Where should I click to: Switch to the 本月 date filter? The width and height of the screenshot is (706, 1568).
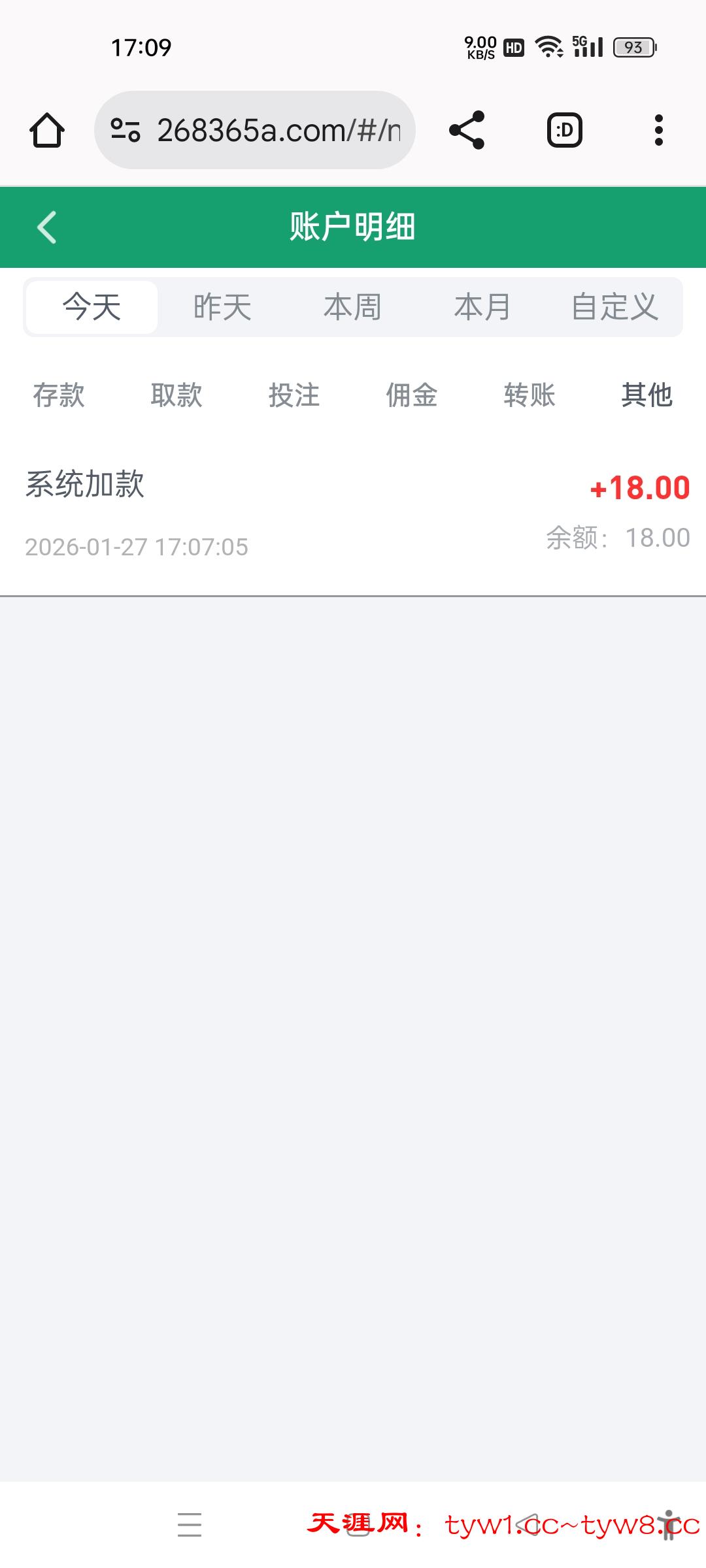coord(482,307)
